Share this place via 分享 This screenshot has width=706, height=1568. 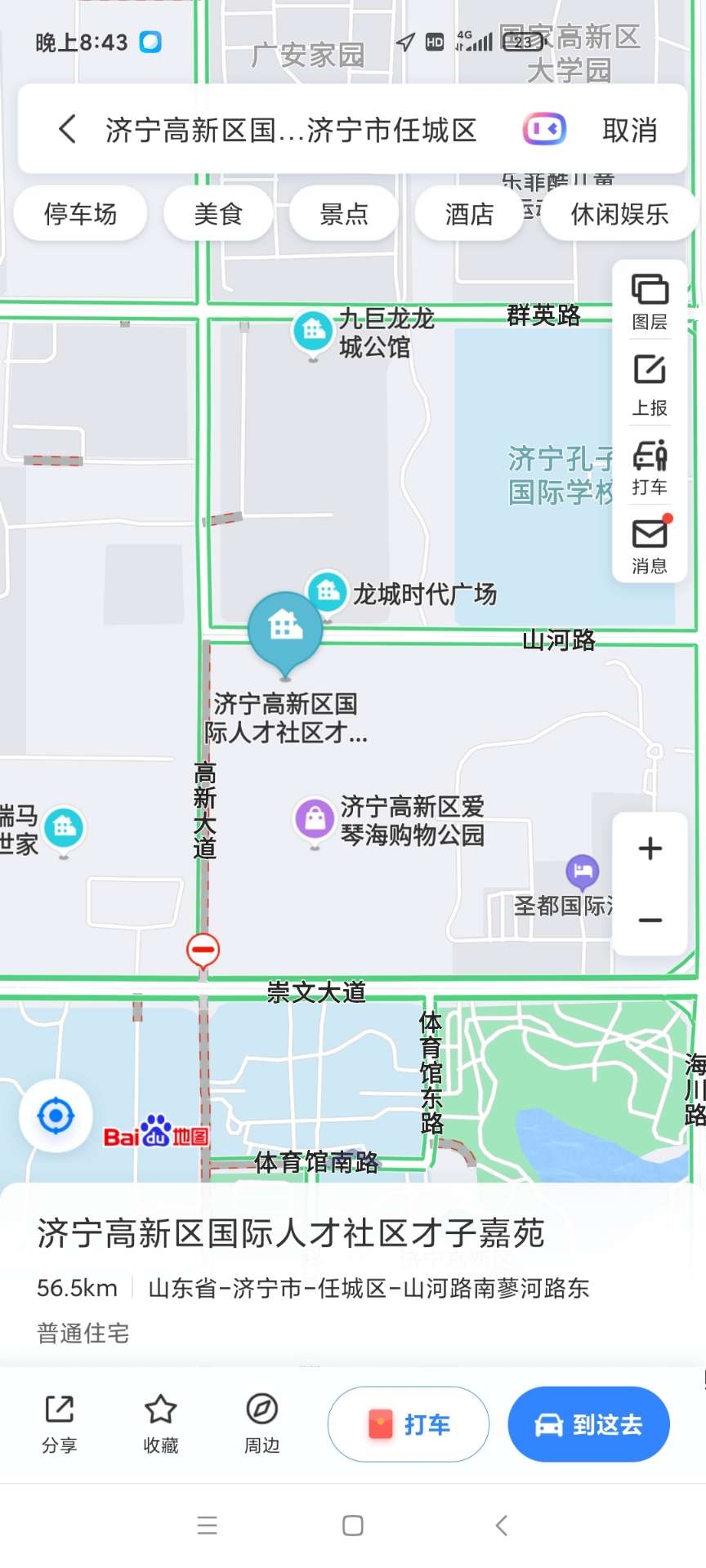click(60, 1423)
